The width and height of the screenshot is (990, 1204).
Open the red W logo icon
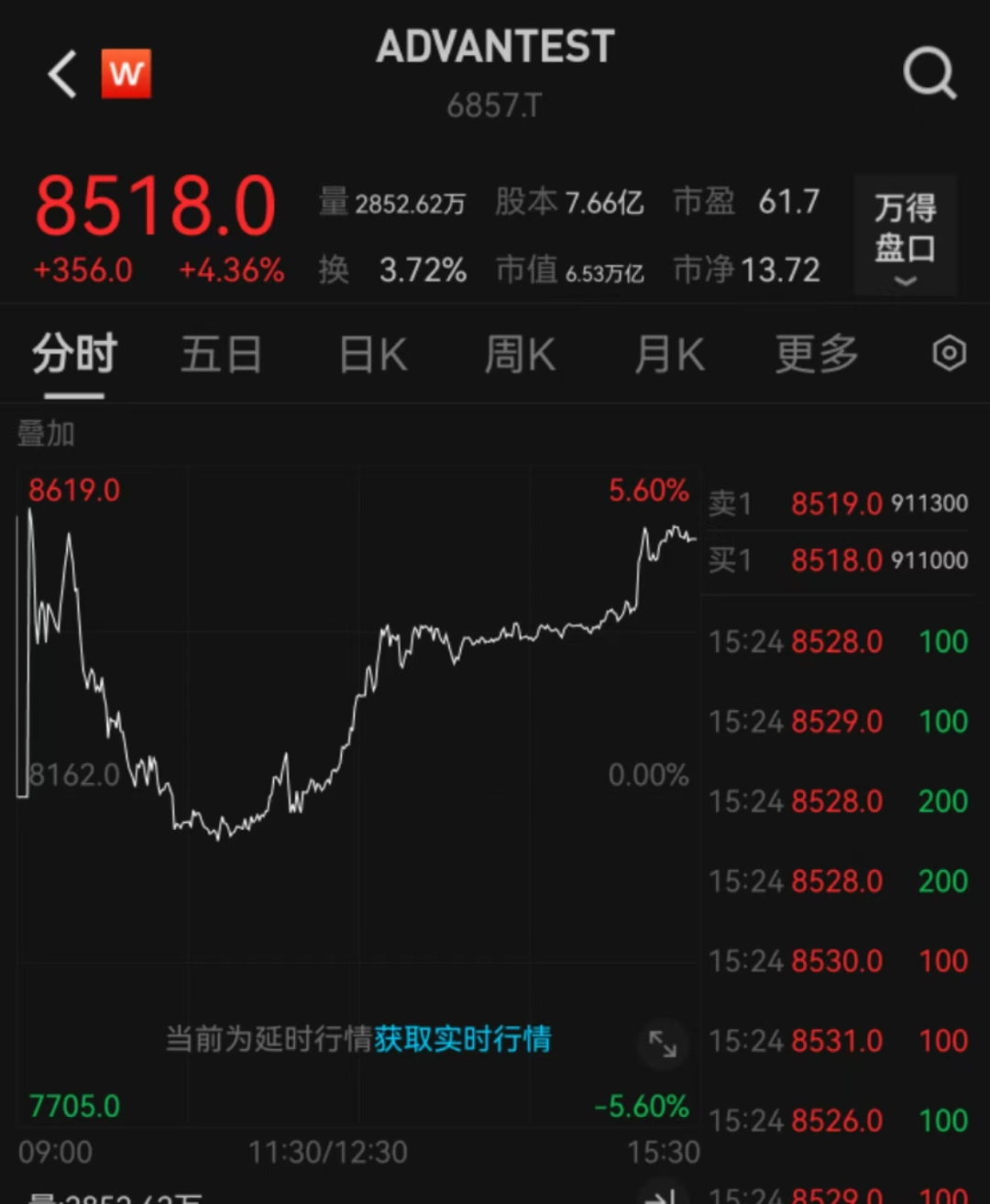pyautogui.click(x=126, y=74)
